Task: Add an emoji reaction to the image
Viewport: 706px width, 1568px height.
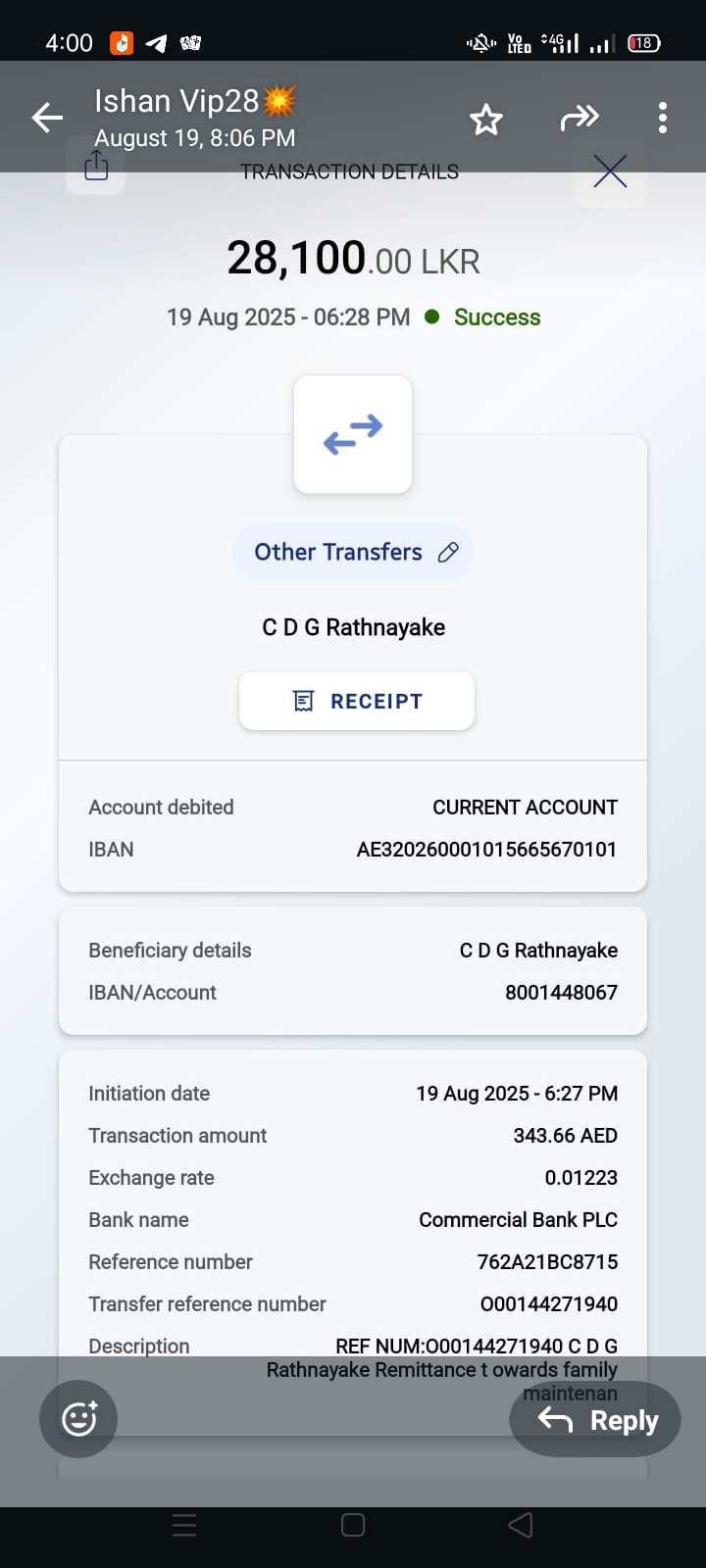Action: coord(78,1418)
